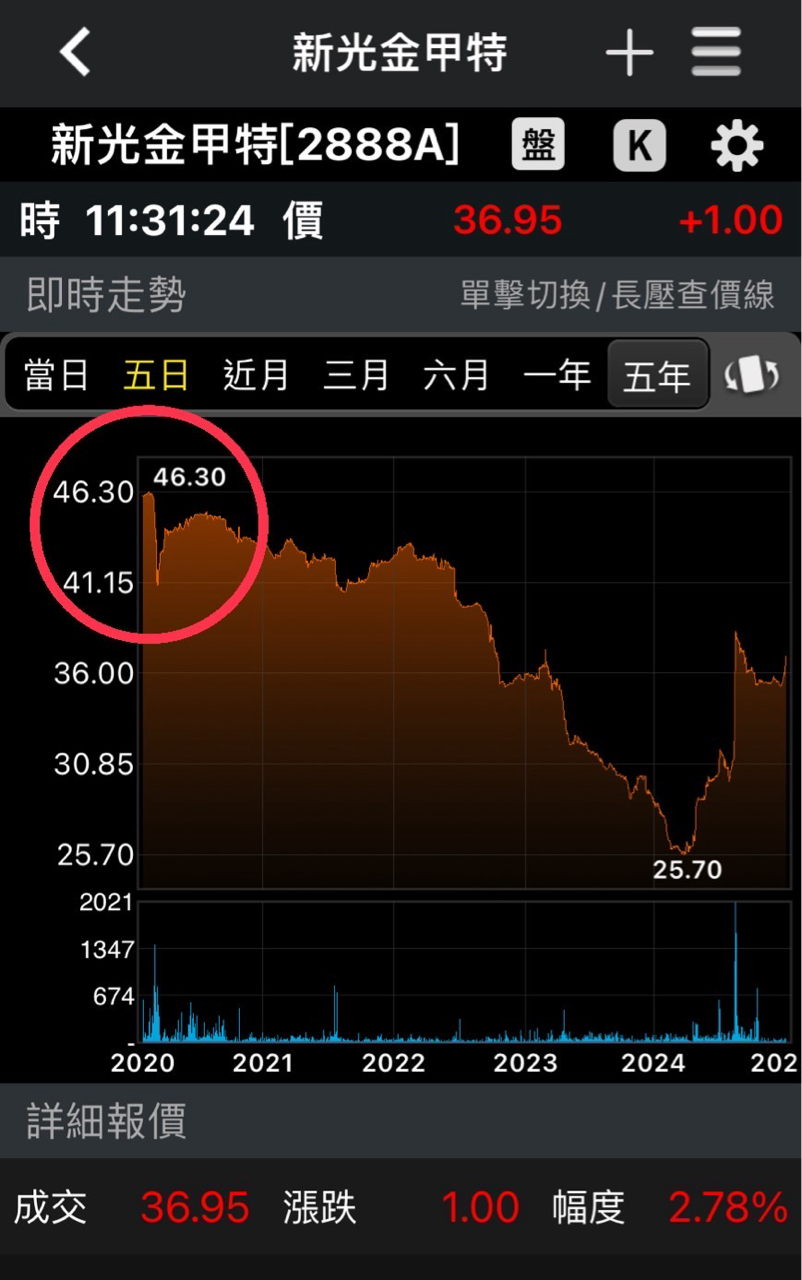Image resolution: width=802 pixels, height=1280 pixels.
Task: Switch to the 近月 range
Action: pyautogui.click(x=256, y=376)
